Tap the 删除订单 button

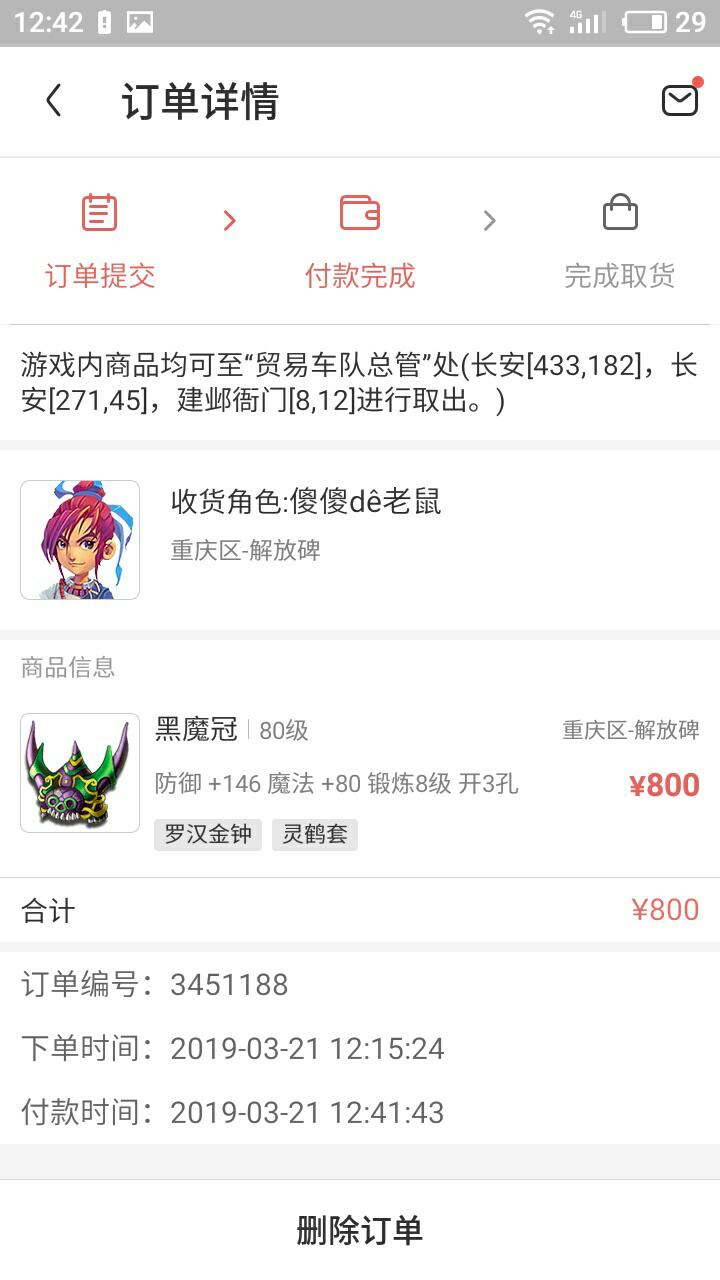click(x=360, y=1230)
